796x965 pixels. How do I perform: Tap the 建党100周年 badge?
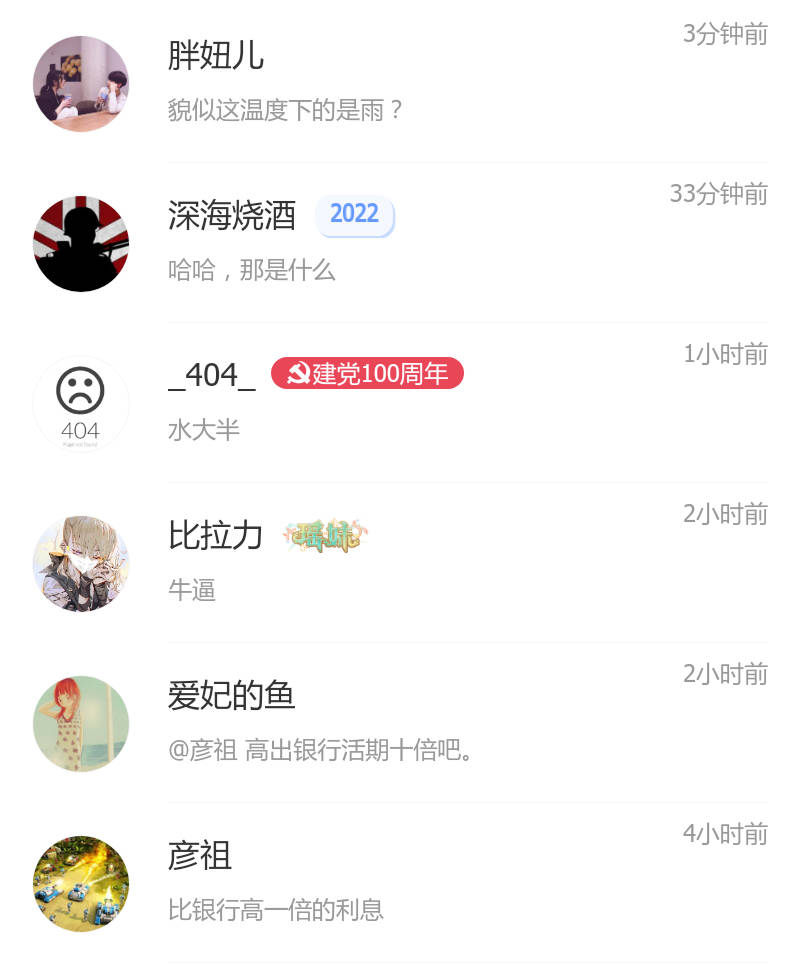click(367, 374)
